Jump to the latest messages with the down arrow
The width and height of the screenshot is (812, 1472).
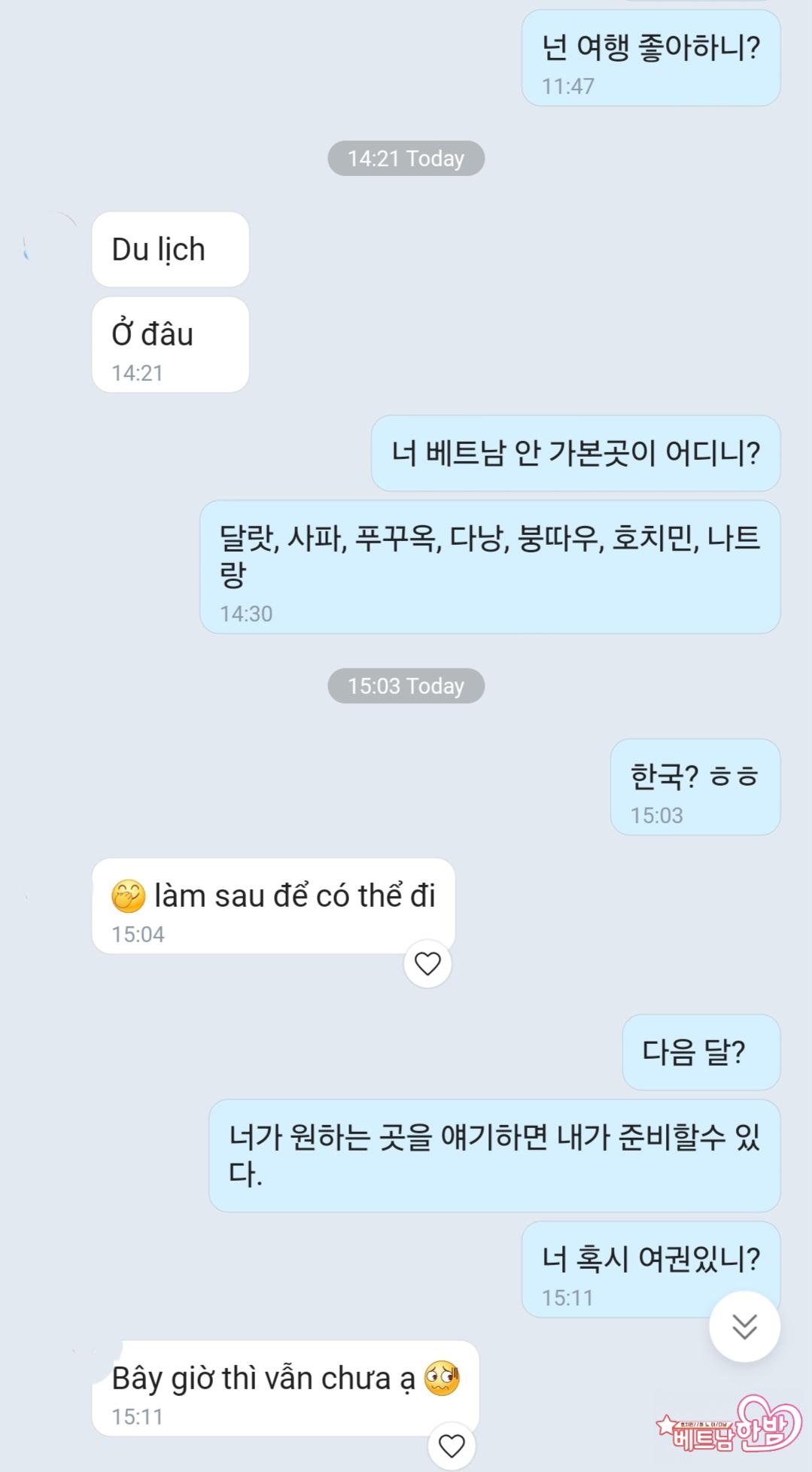tap(744, 1327)
